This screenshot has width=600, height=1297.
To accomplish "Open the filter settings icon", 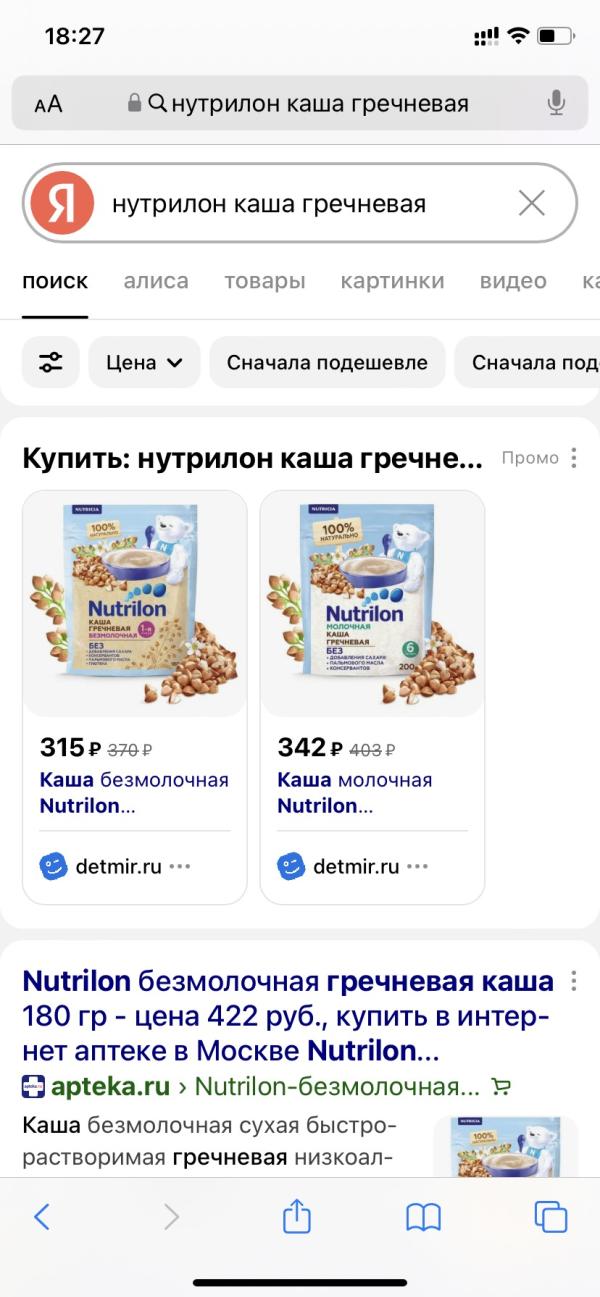I will tap(50, 362).
